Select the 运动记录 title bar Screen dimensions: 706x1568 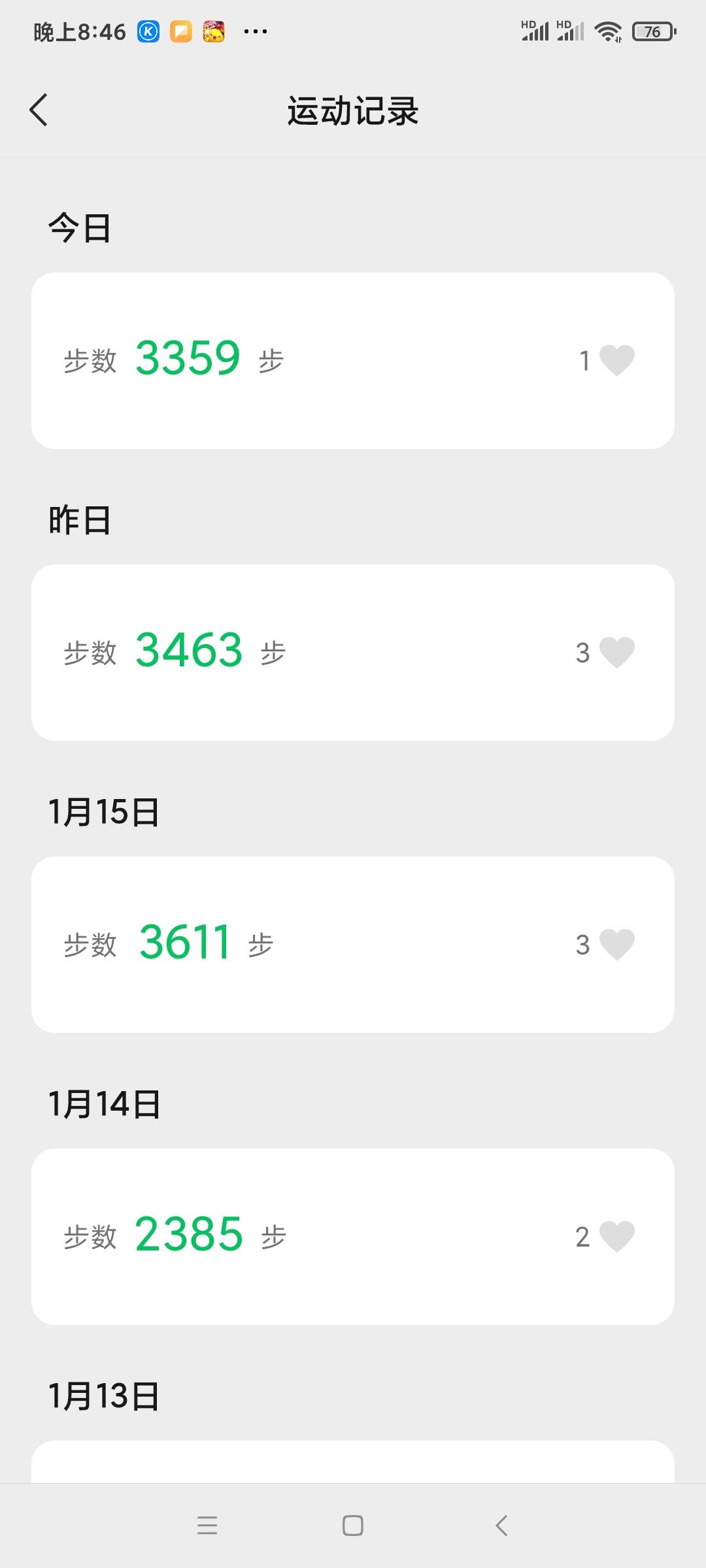pos(353,110)
